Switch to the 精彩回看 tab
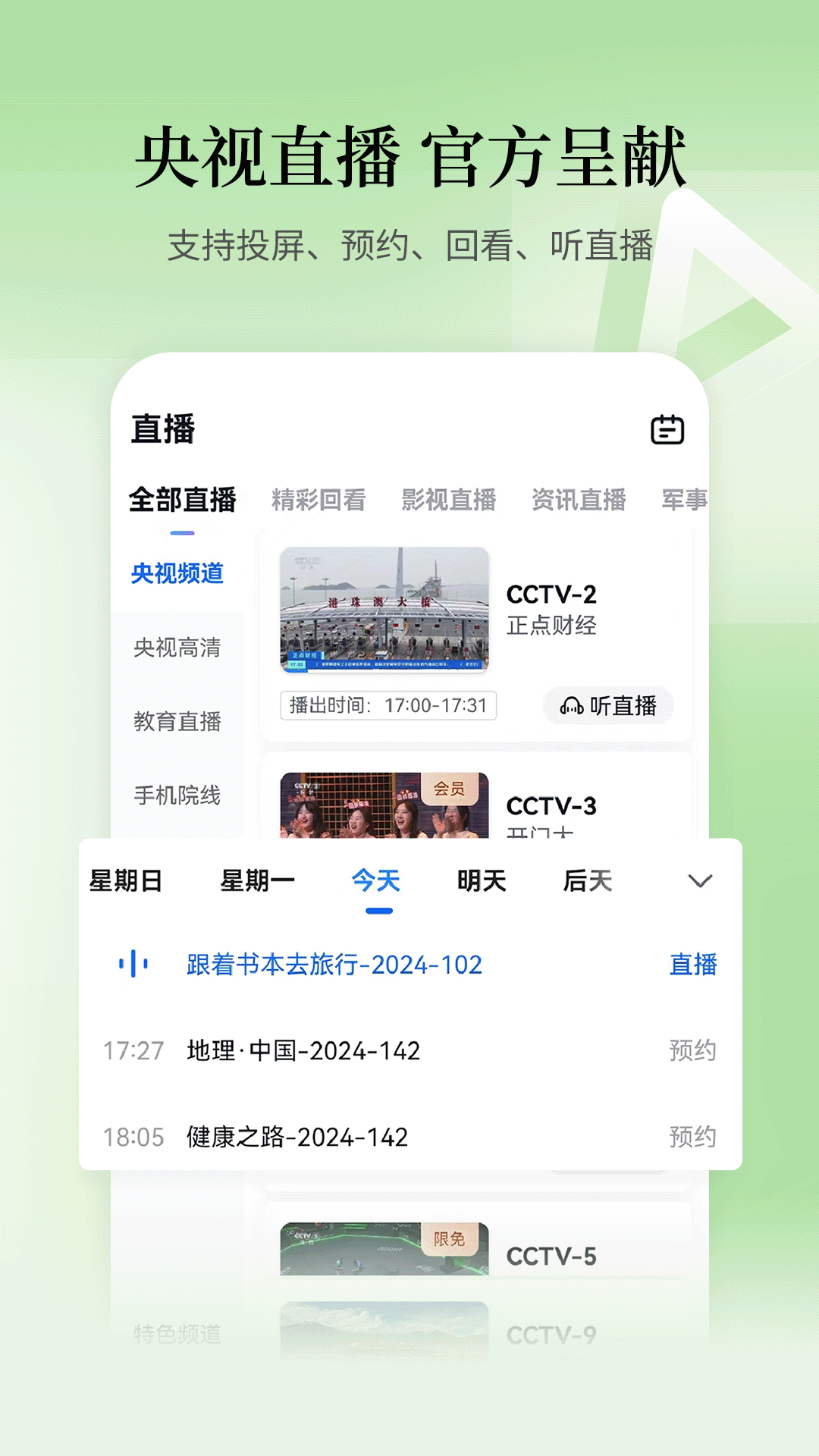 (x=318, y=499)
